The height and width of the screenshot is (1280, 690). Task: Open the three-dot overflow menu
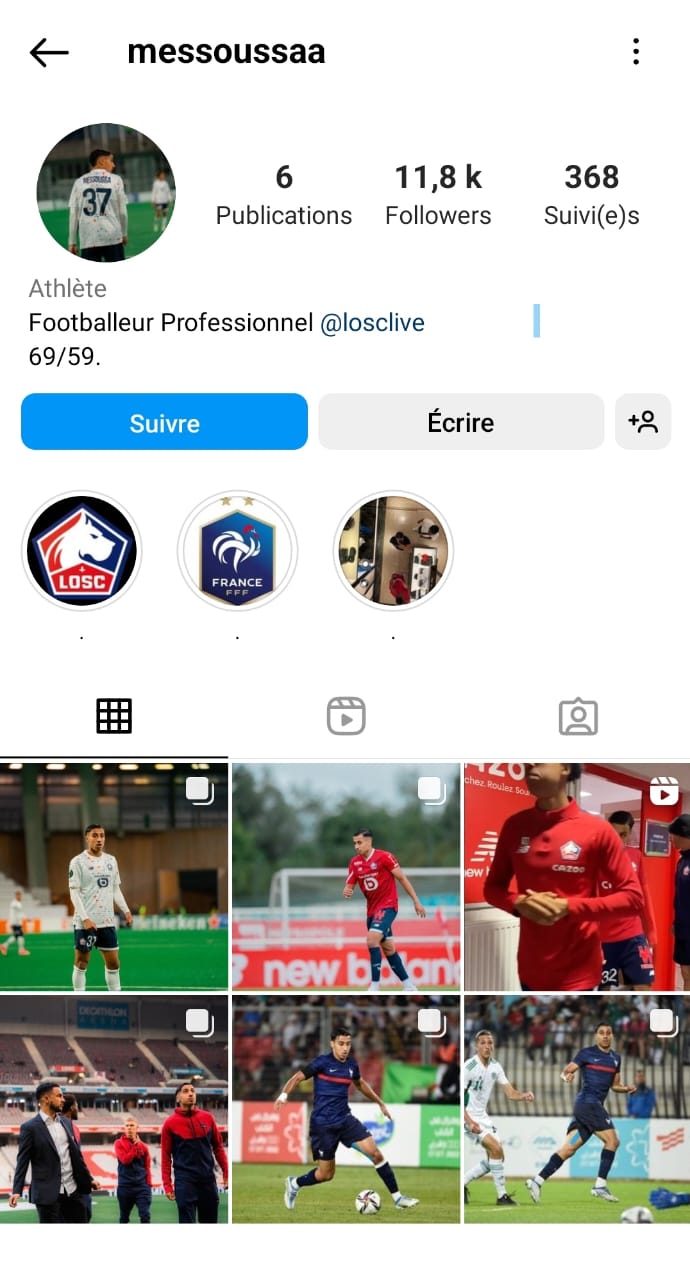[x=635, y=52]
